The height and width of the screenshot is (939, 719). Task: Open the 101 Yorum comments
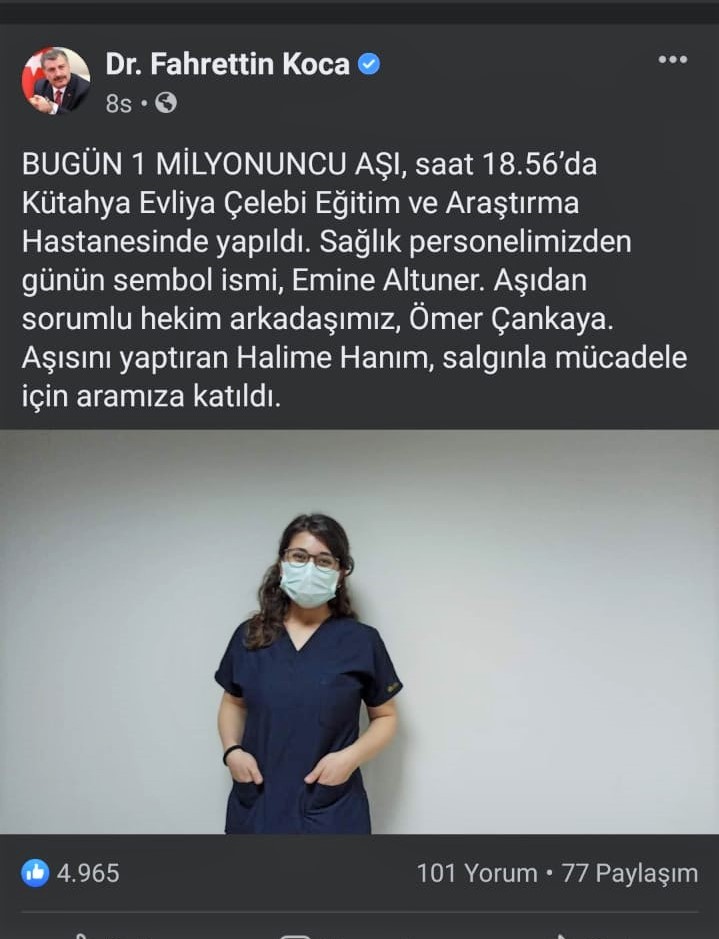(x=476, y=873)
